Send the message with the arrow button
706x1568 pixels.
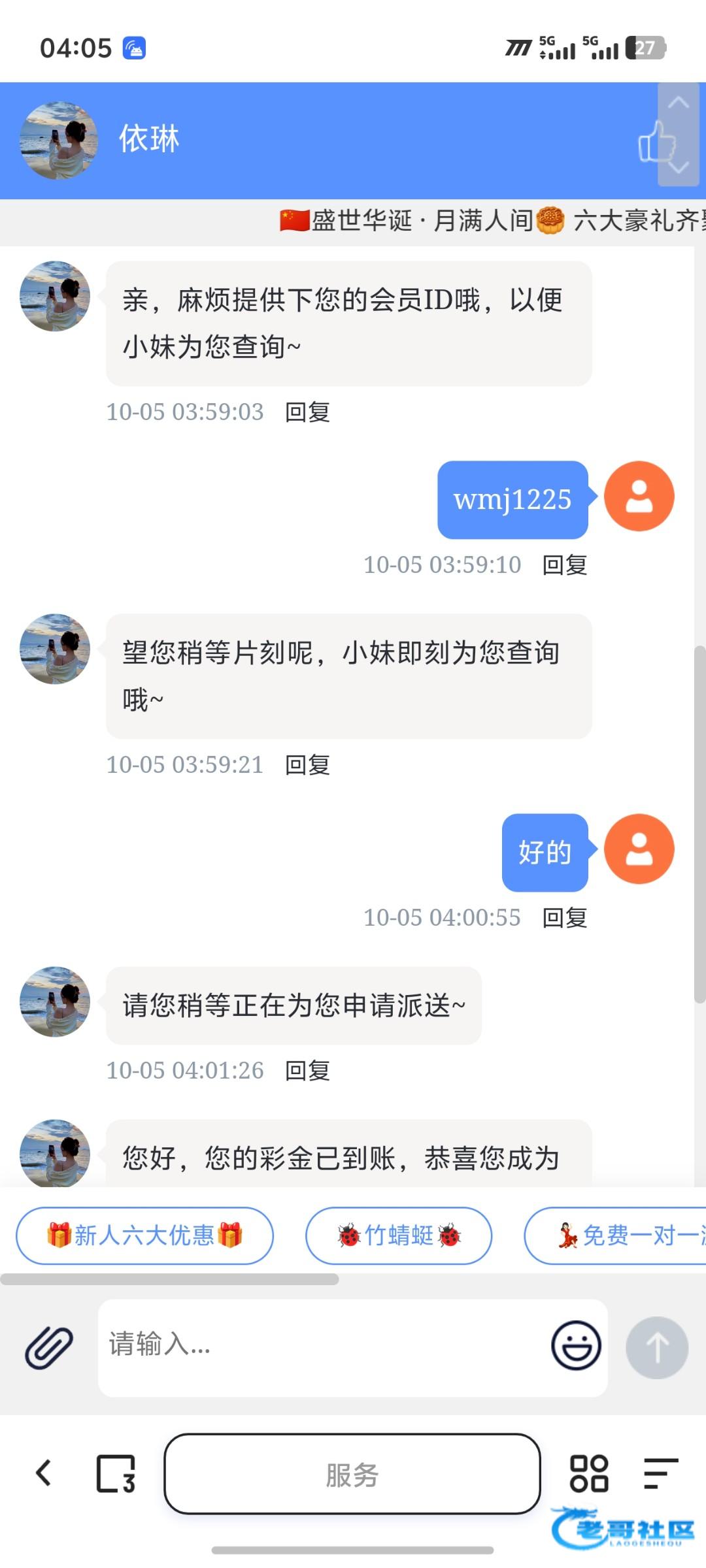[x=657, y=1347]
